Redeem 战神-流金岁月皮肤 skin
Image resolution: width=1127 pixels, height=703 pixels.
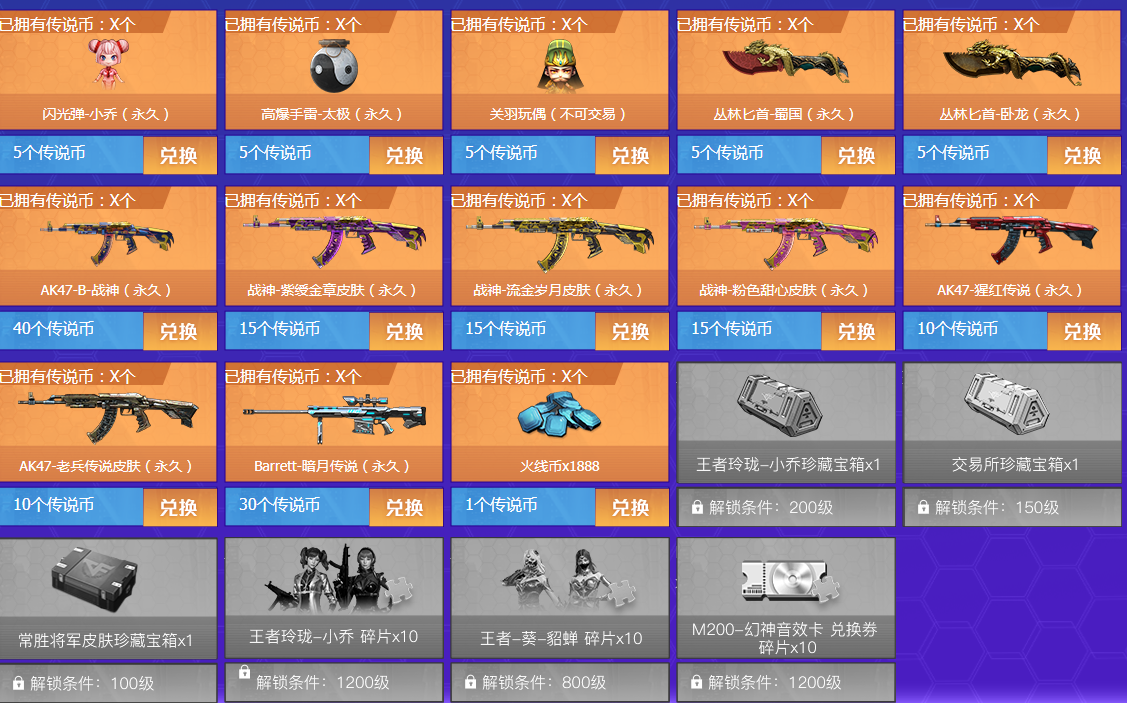(x=631, y=331)
